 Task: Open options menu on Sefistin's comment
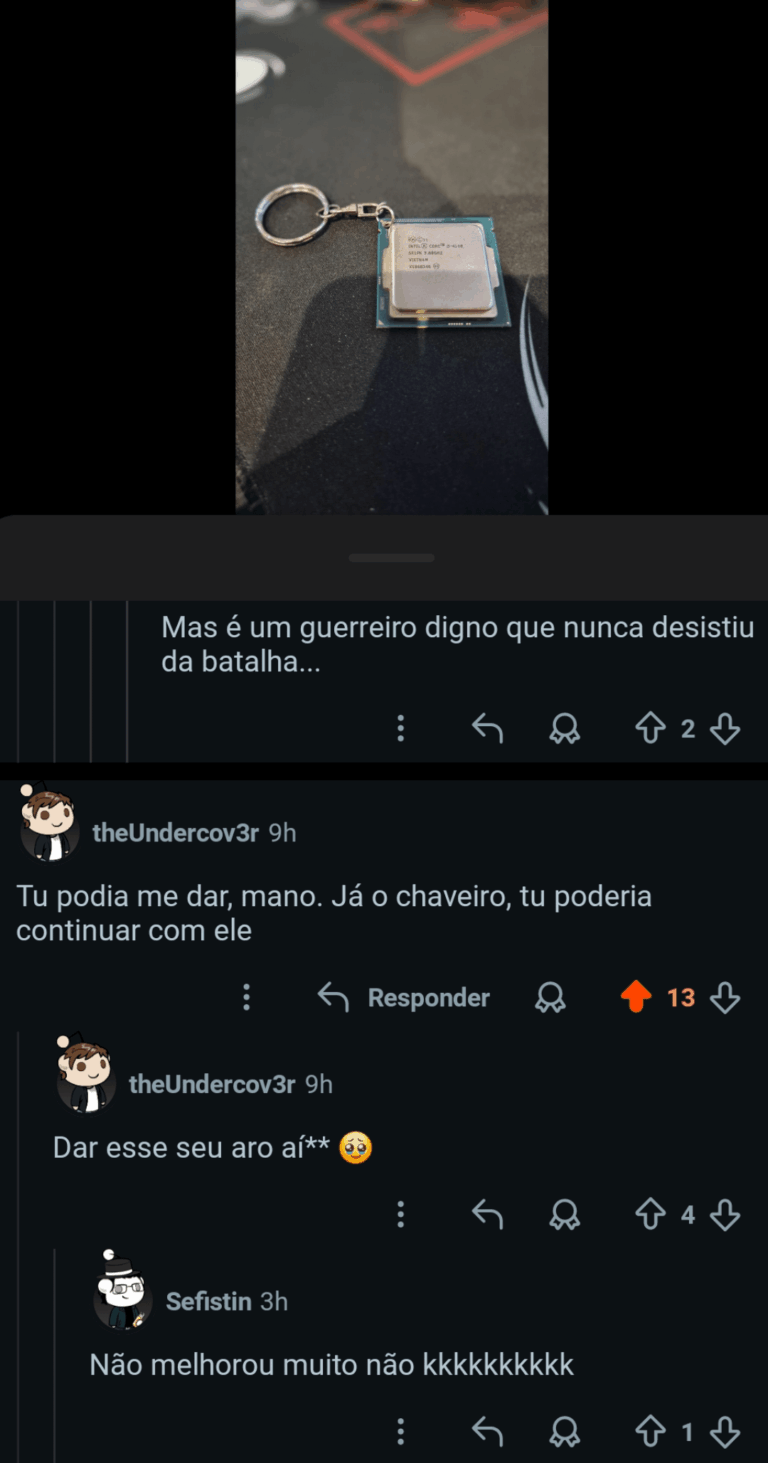pyautogui.click(x=400, y=1432)
